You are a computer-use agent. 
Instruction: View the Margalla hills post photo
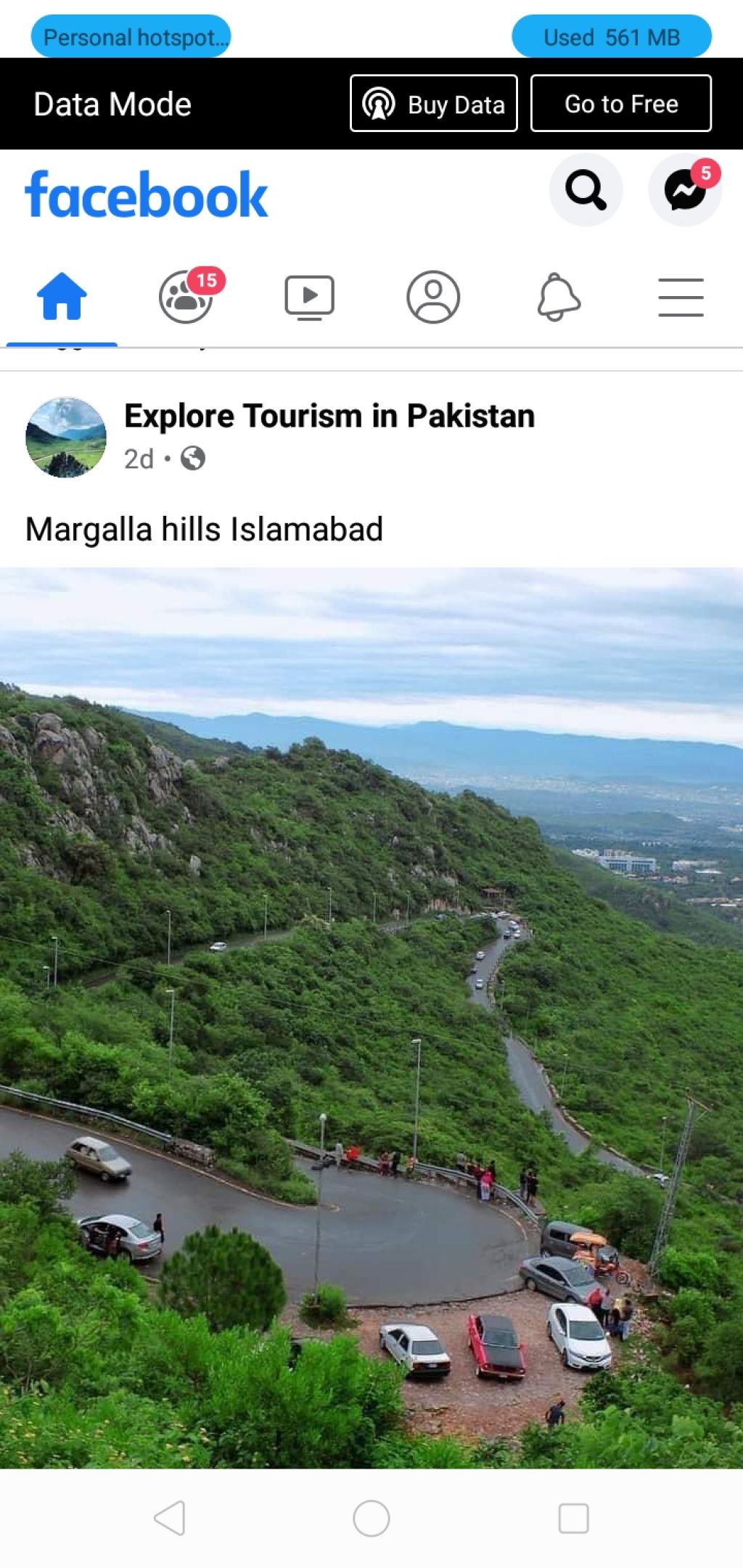point(371,1016)
